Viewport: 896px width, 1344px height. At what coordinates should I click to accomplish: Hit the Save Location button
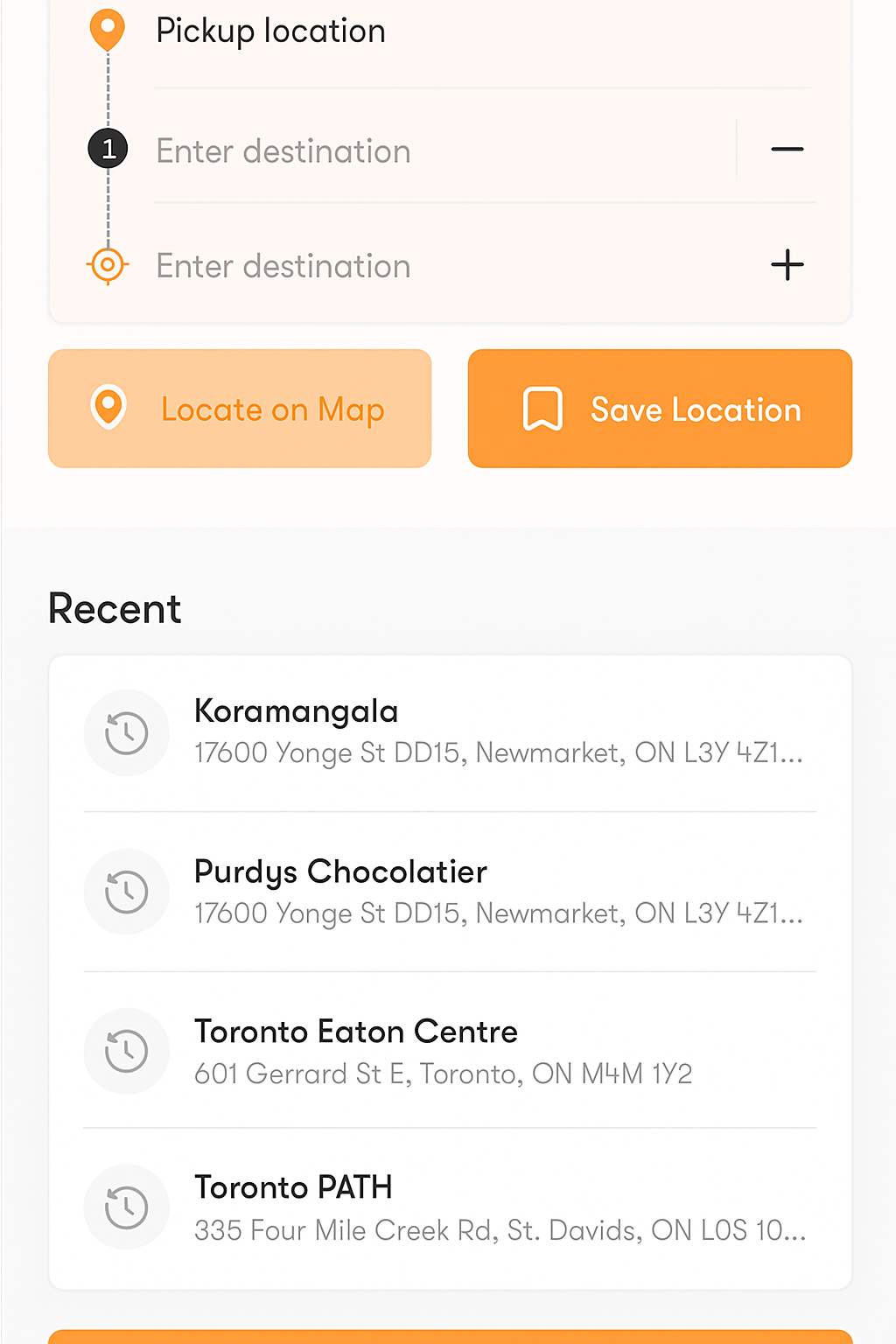[660, 409]
